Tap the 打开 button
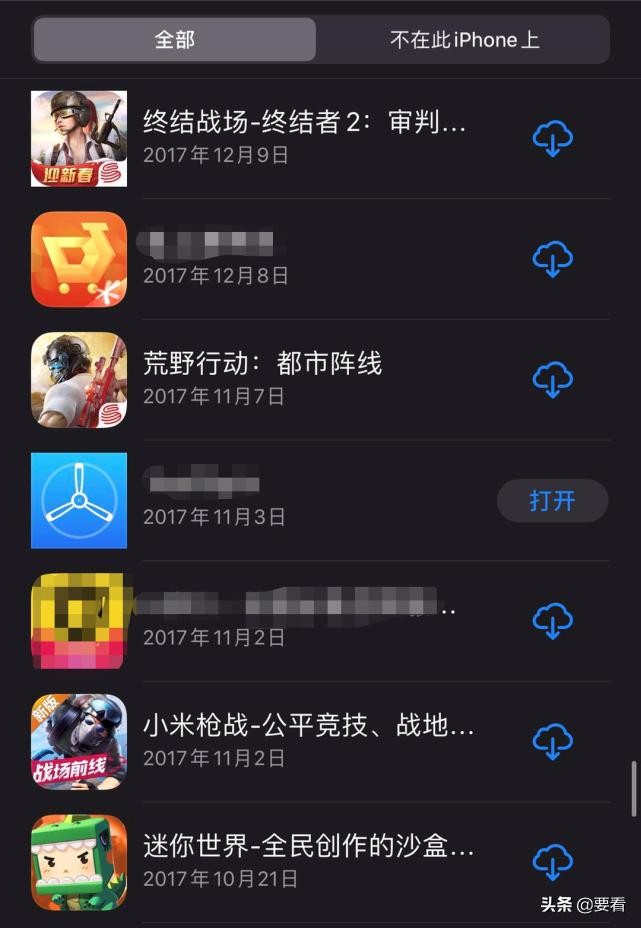Screen dimensions: 641x928 [x=552, y=501]
